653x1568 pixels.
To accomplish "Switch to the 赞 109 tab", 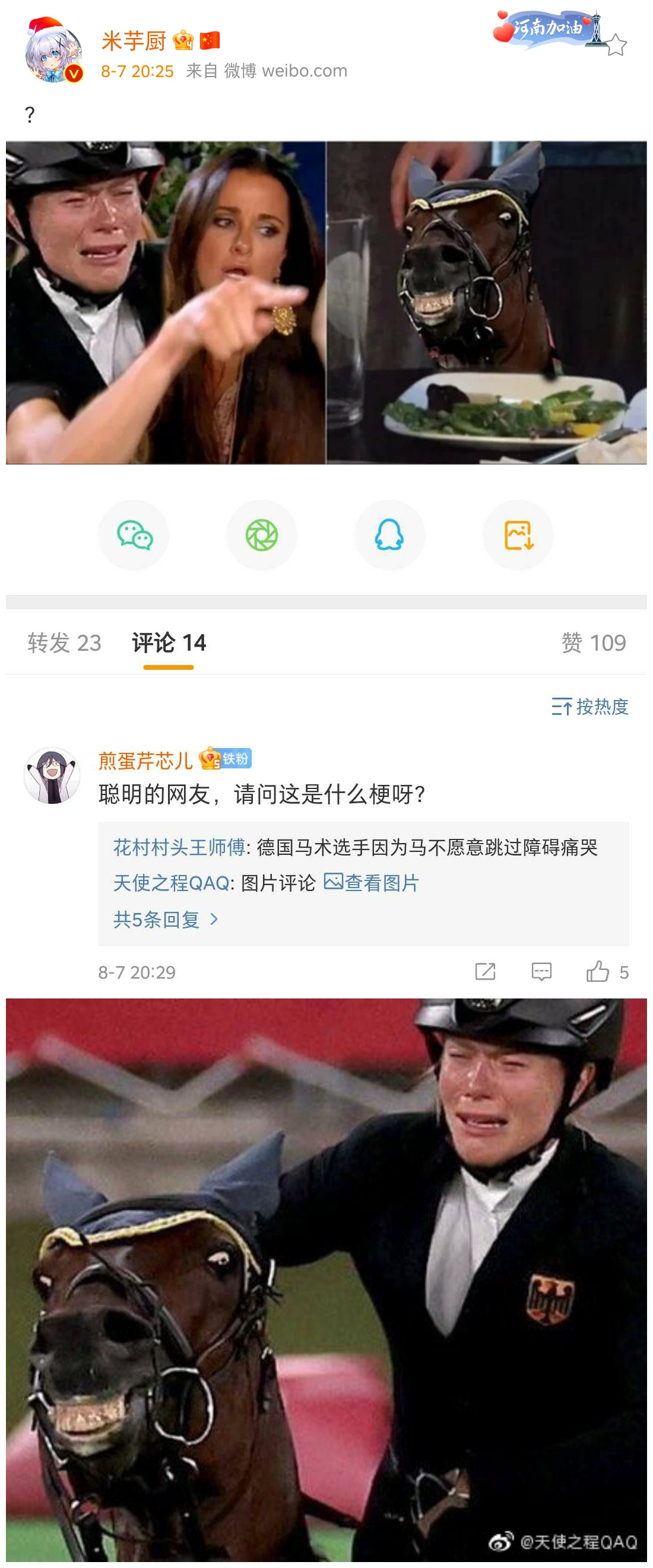I will 592,643.
